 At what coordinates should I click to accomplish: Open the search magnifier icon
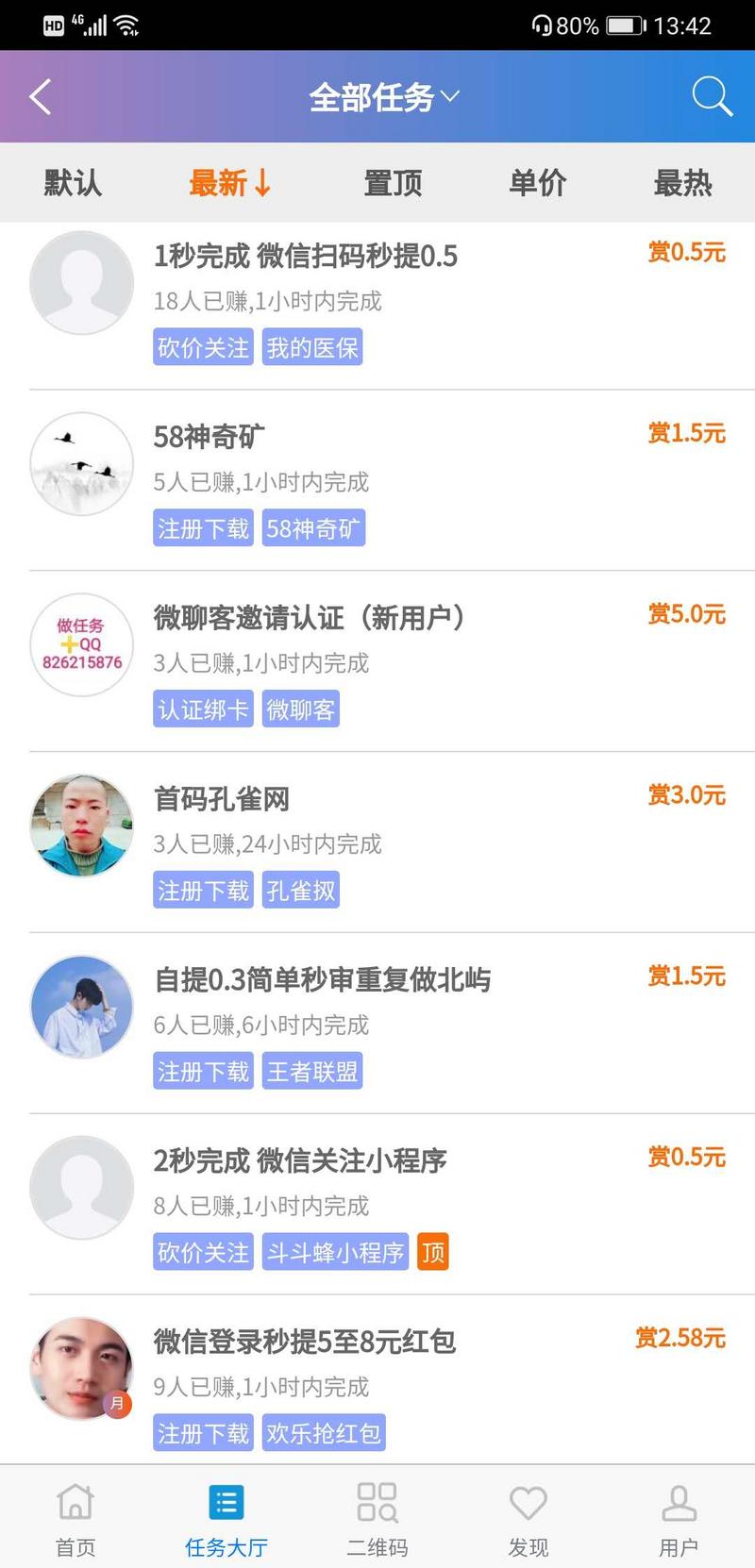pyautogui.click(x=712, y=96)
